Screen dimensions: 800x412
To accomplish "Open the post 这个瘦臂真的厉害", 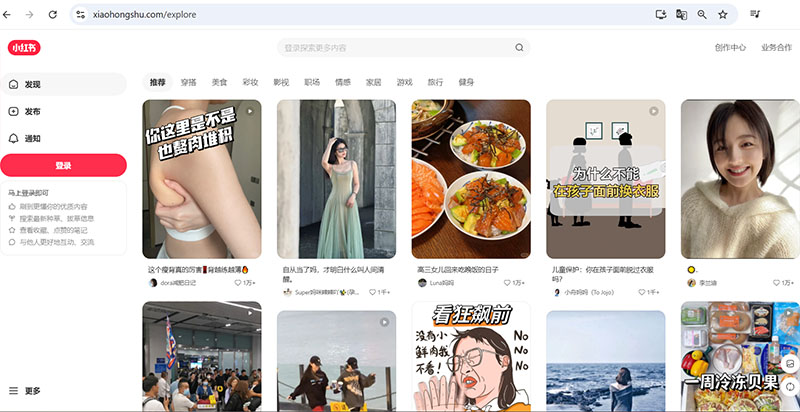I will (x=202, y=180).
